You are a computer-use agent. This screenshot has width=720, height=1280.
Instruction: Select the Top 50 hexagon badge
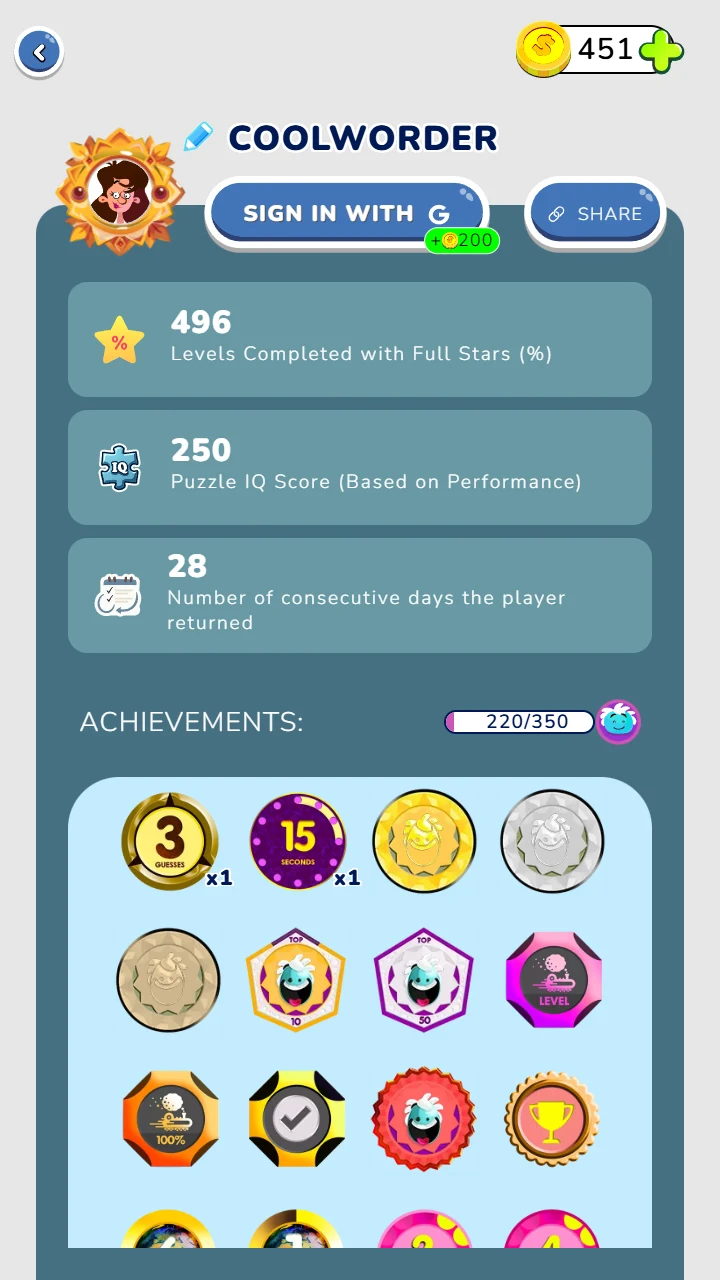click(x=424, y=979)
